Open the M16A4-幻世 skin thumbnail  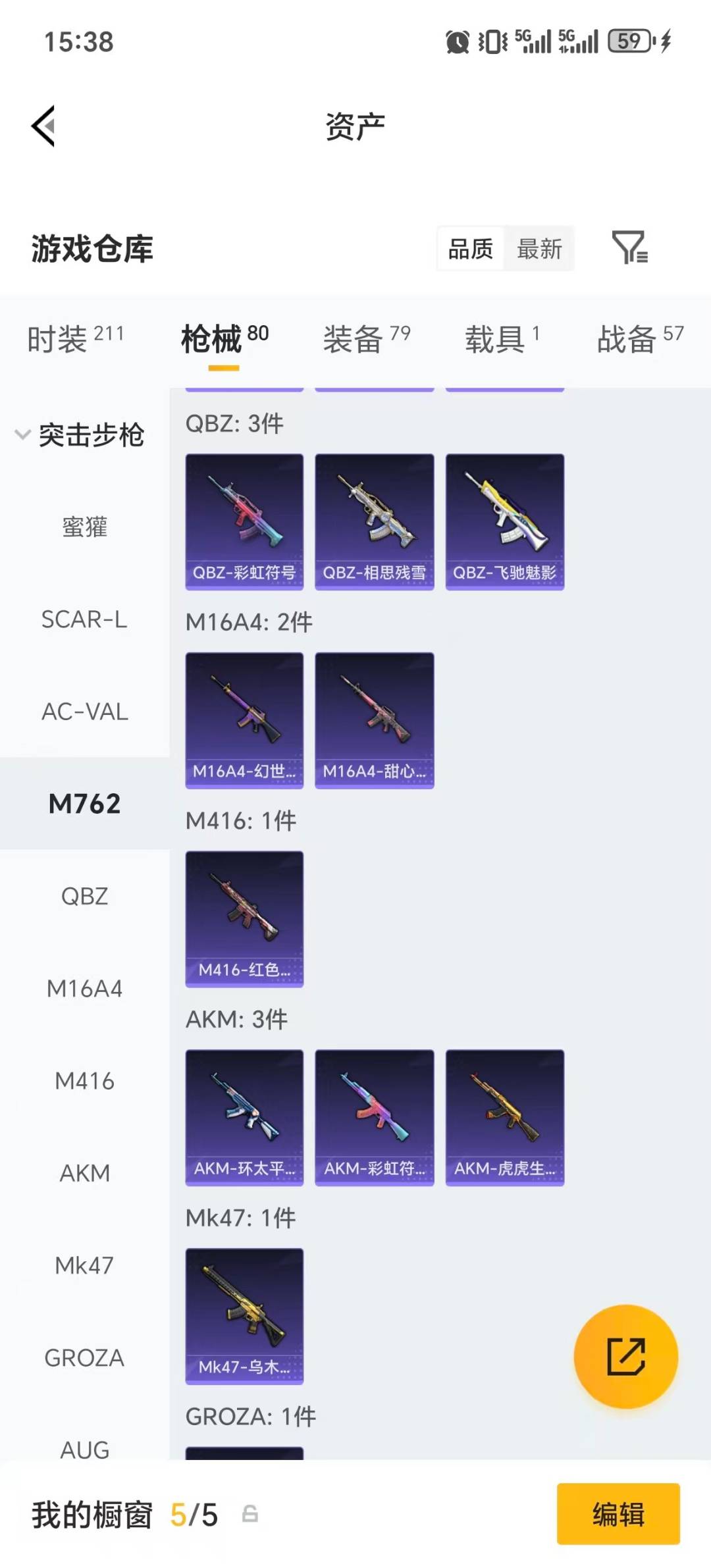click(244, 718)
